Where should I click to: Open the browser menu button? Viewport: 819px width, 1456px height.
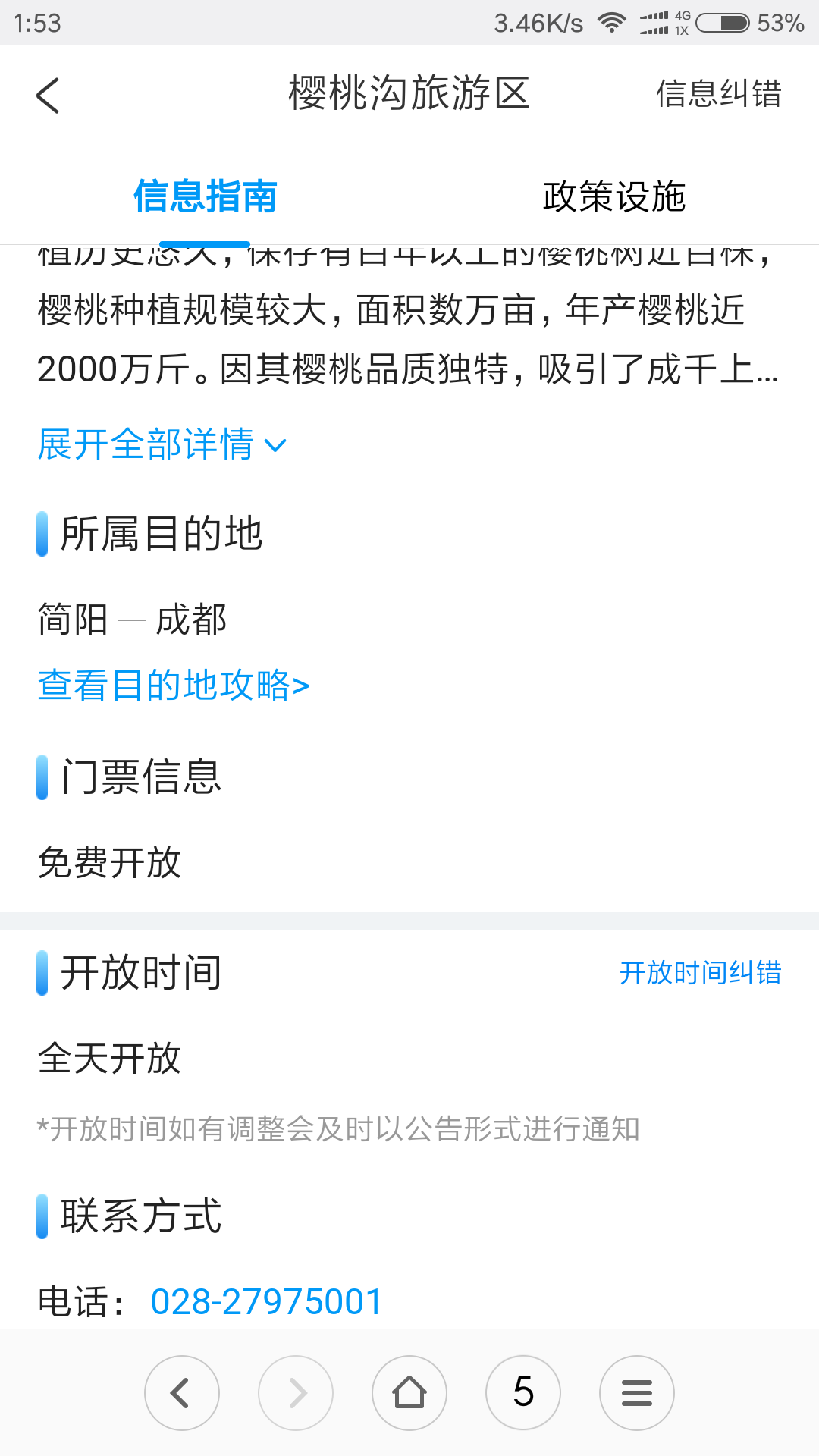click(x=637, y=1393)
